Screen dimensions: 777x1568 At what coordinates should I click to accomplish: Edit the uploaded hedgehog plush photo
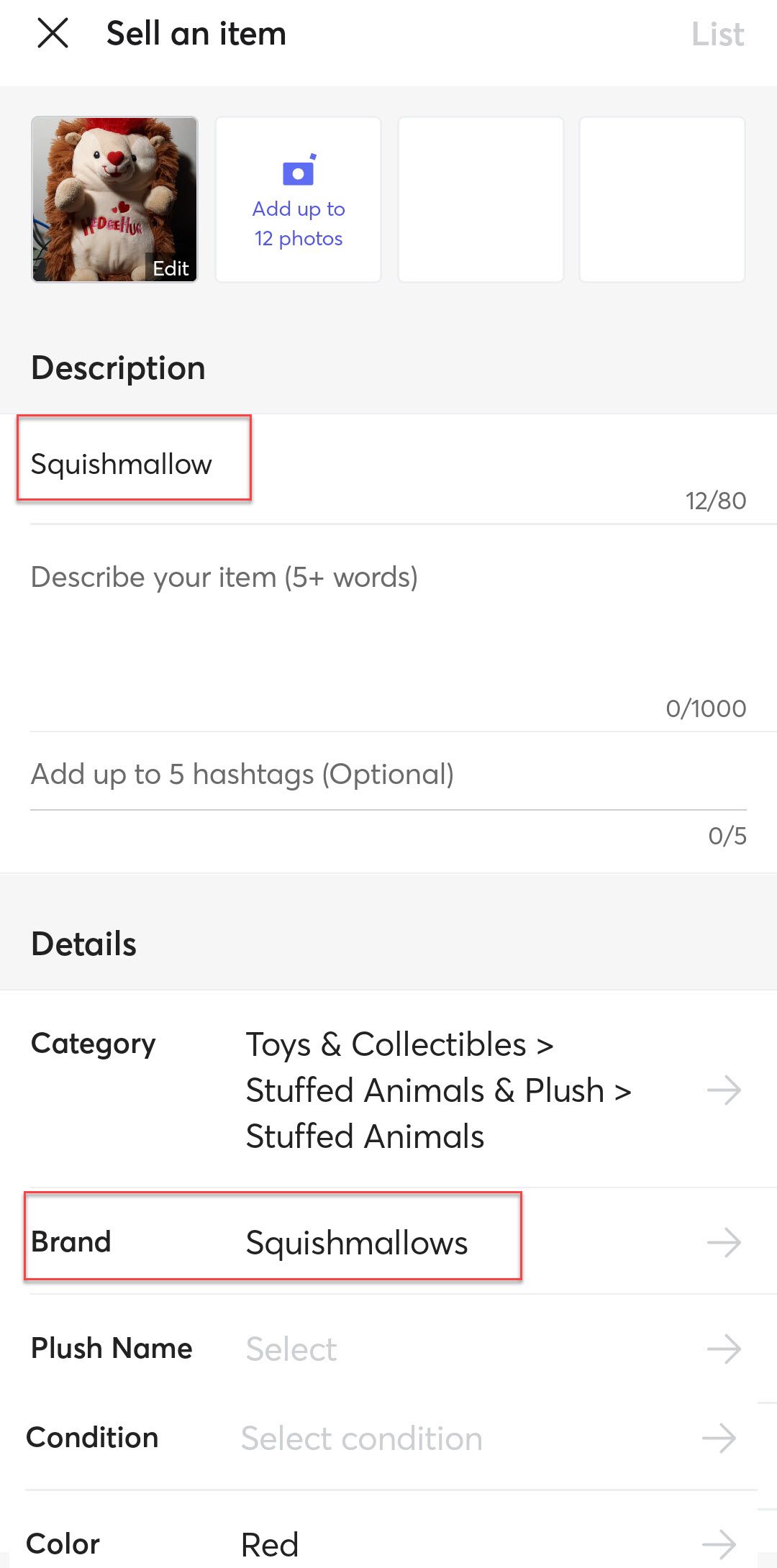pos(114,199)
